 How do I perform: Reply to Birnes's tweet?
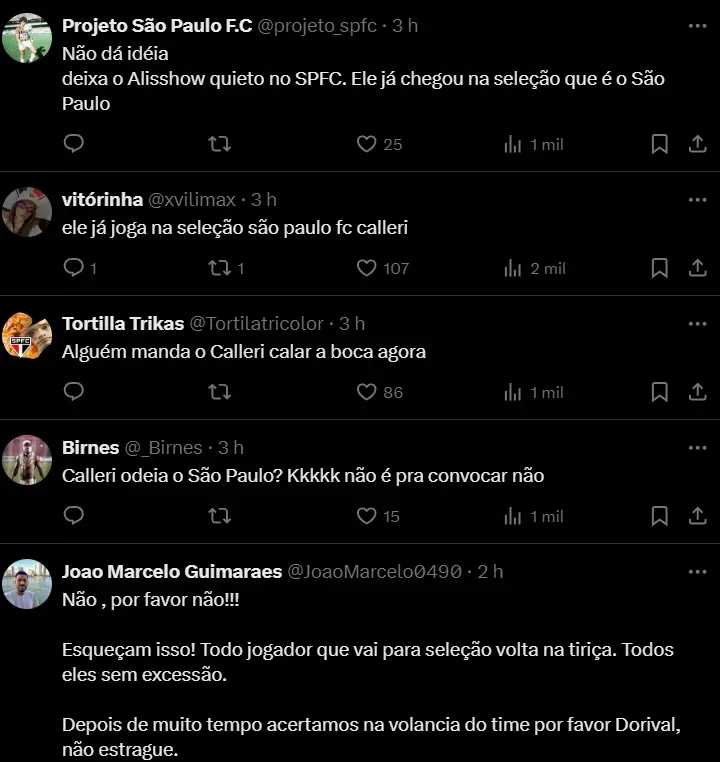[74, 516]
